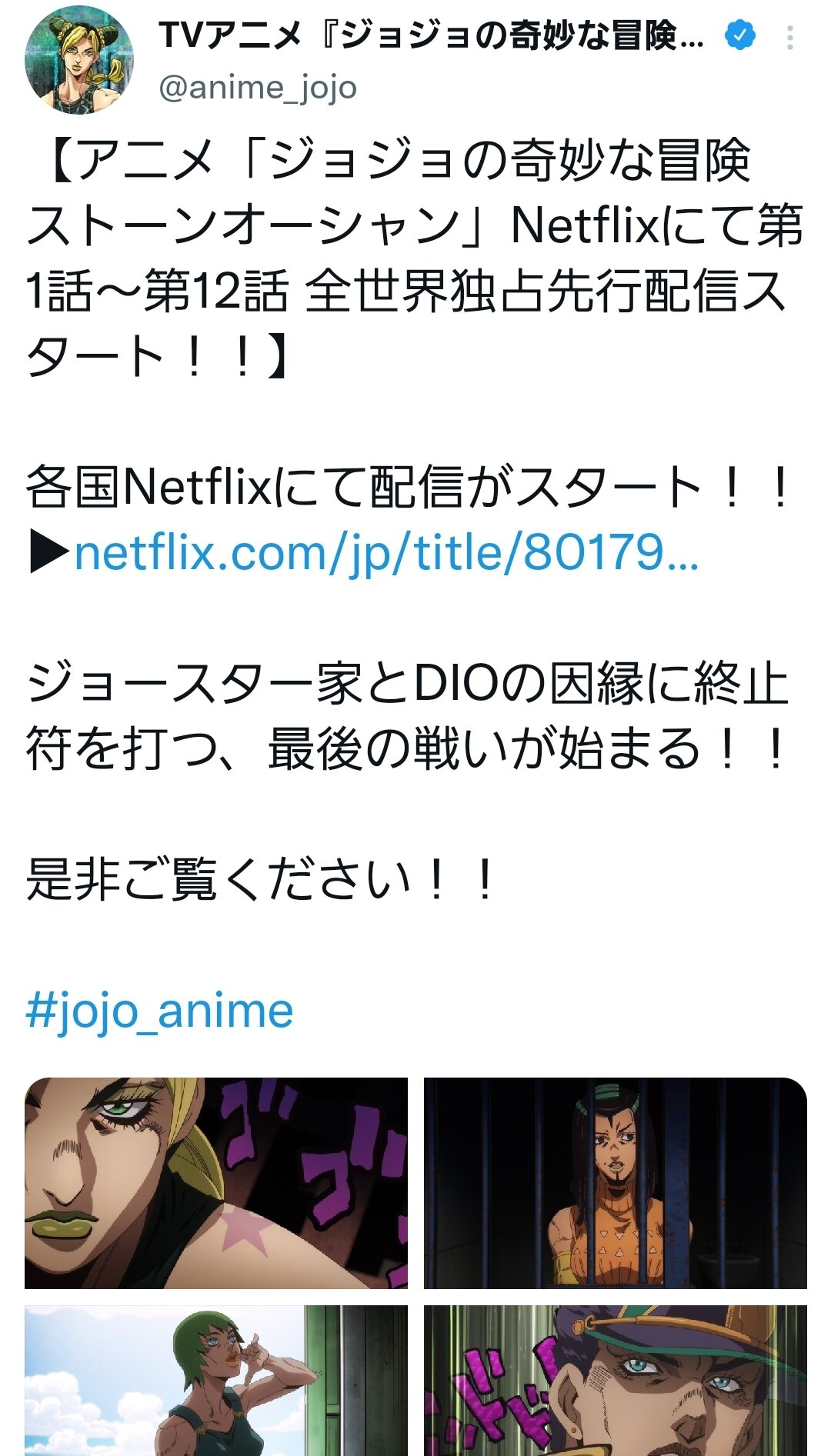Open the tweet's overflow menu
This screenshot has width=831, height=1456.
[x=789, y=38]
